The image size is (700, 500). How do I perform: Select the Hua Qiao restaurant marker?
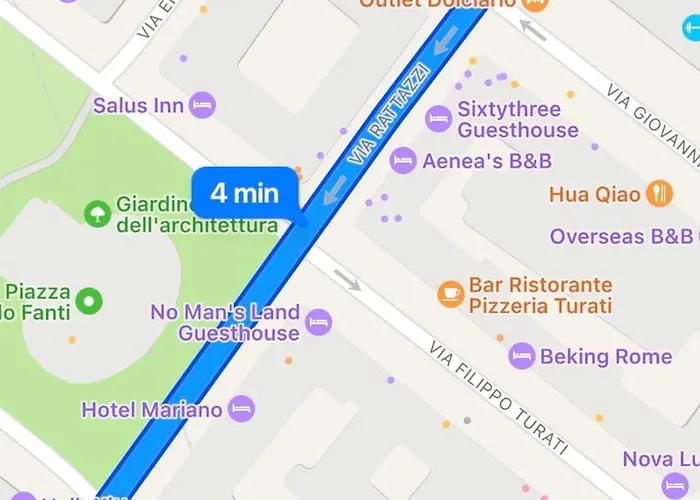click(659, 192)
